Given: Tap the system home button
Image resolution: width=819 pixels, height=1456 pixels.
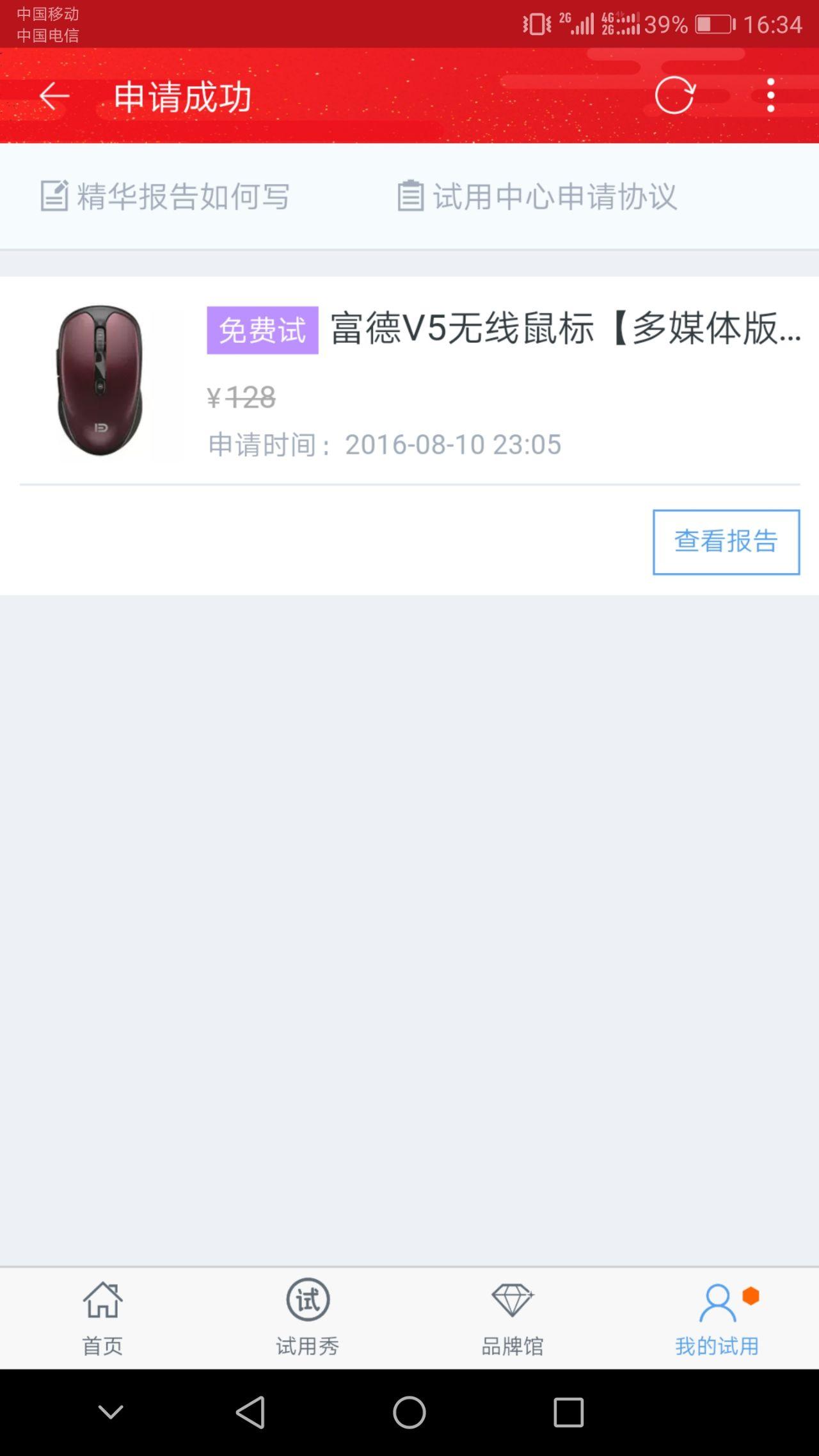Looking at the screenshot, I should click(x=409, y=1412).
